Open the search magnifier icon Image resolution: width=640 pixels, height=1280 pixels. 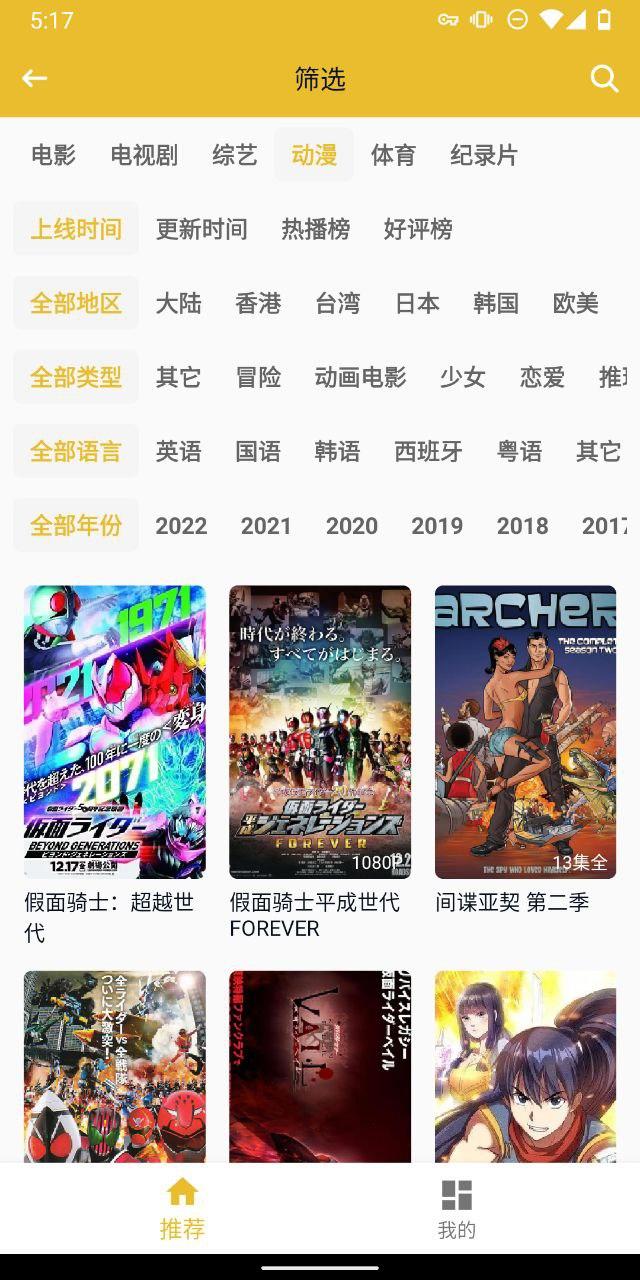(x=604, y=78)
